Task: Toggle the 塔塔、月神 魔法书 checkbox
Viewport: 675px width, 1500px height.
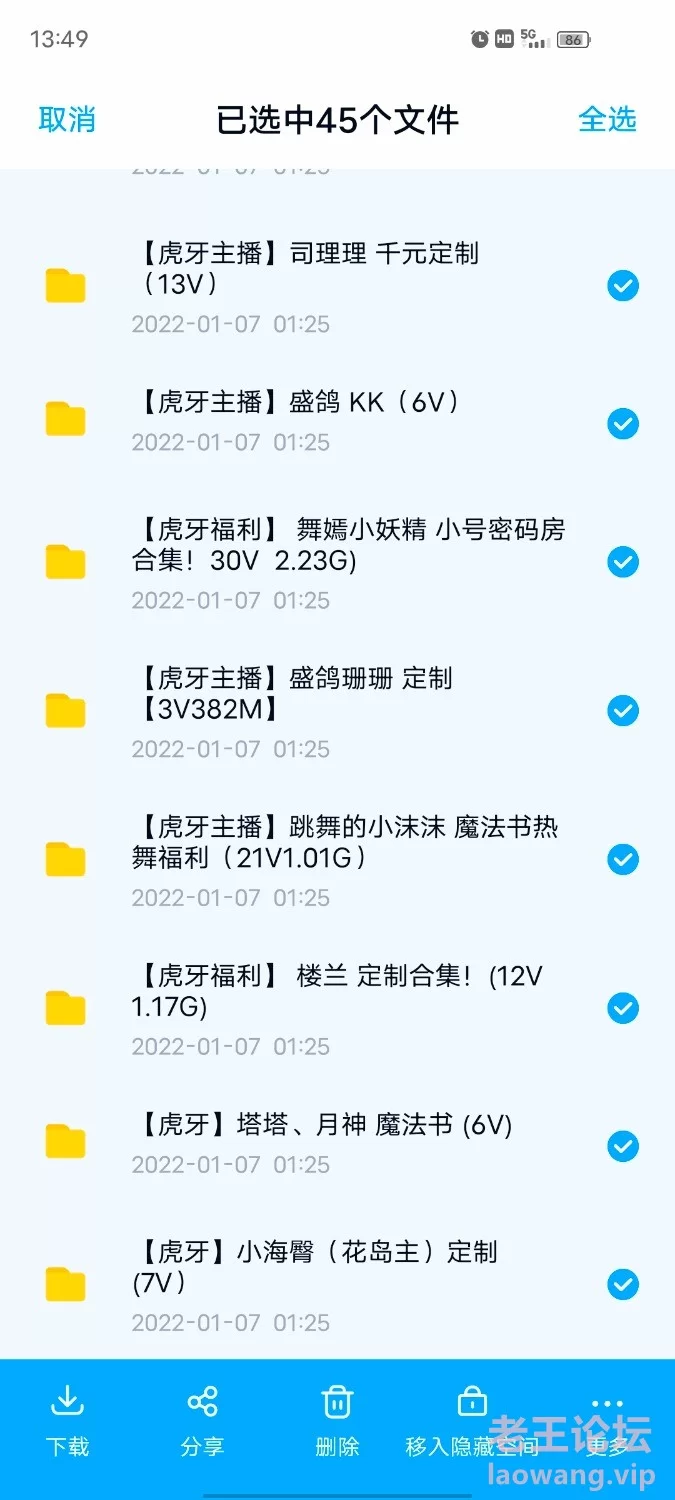Action: coord(623,1146)
